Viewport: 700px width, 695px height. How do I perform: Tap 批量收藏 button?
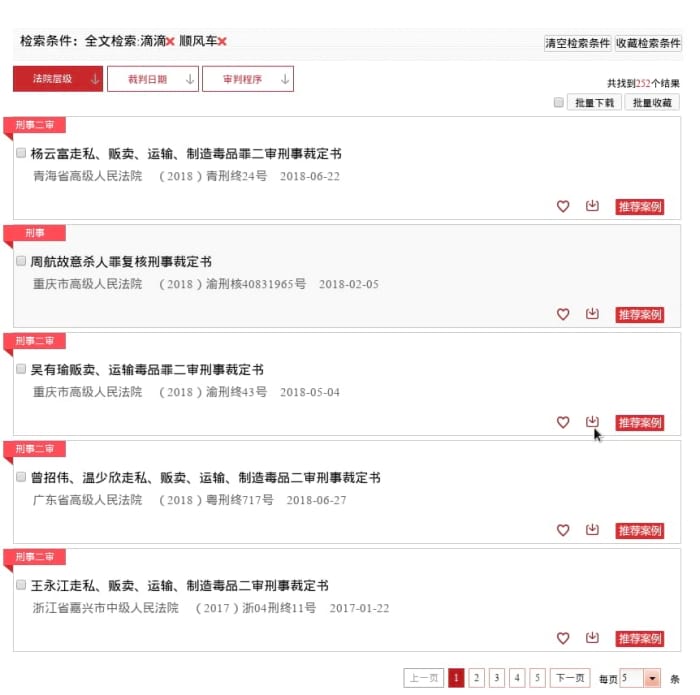coord(651,103)
